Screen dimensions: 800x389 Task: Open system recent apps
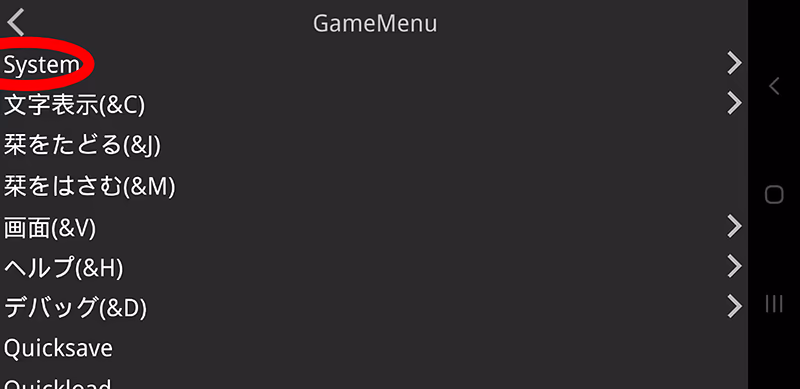click(x=774, y=304)
